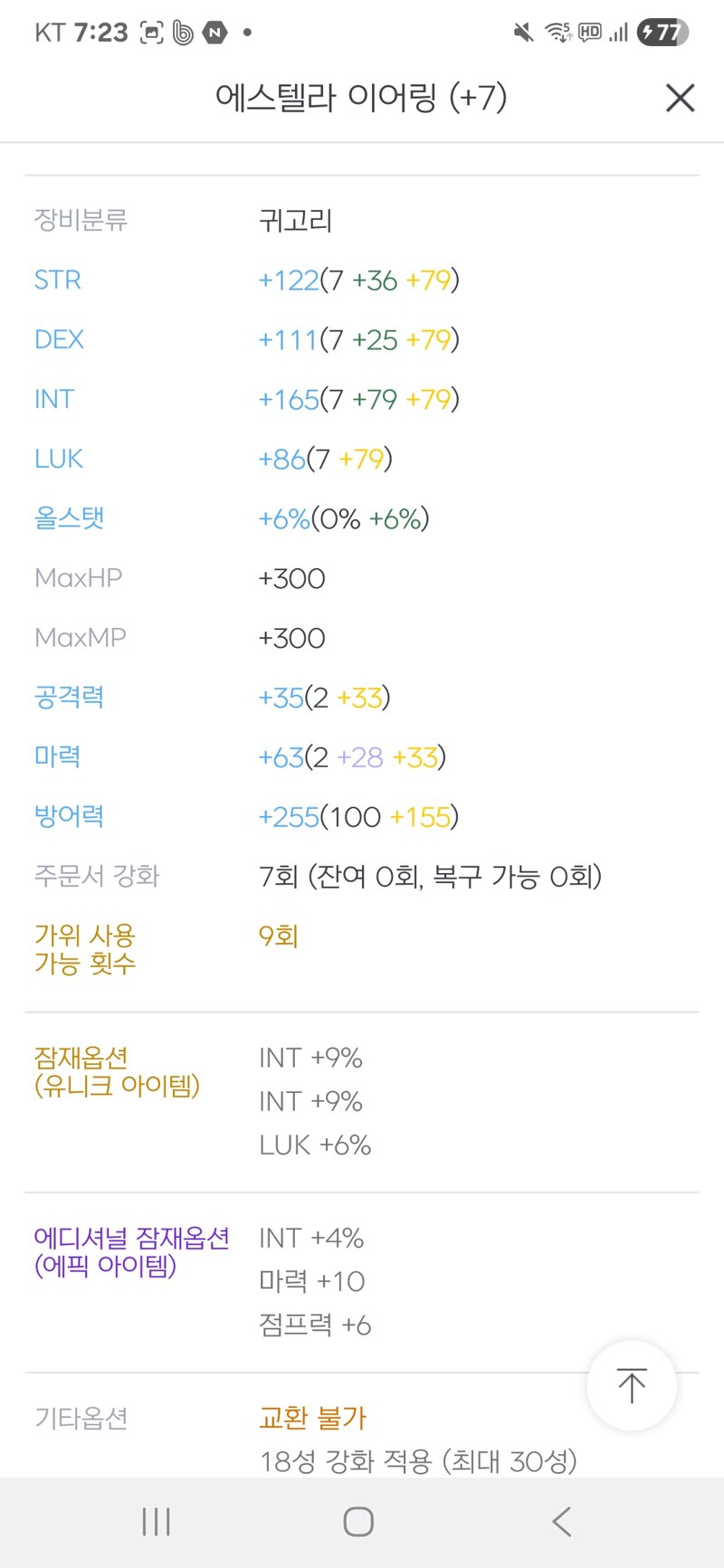Open recent apps from the navigation bar

(156, 1522)
